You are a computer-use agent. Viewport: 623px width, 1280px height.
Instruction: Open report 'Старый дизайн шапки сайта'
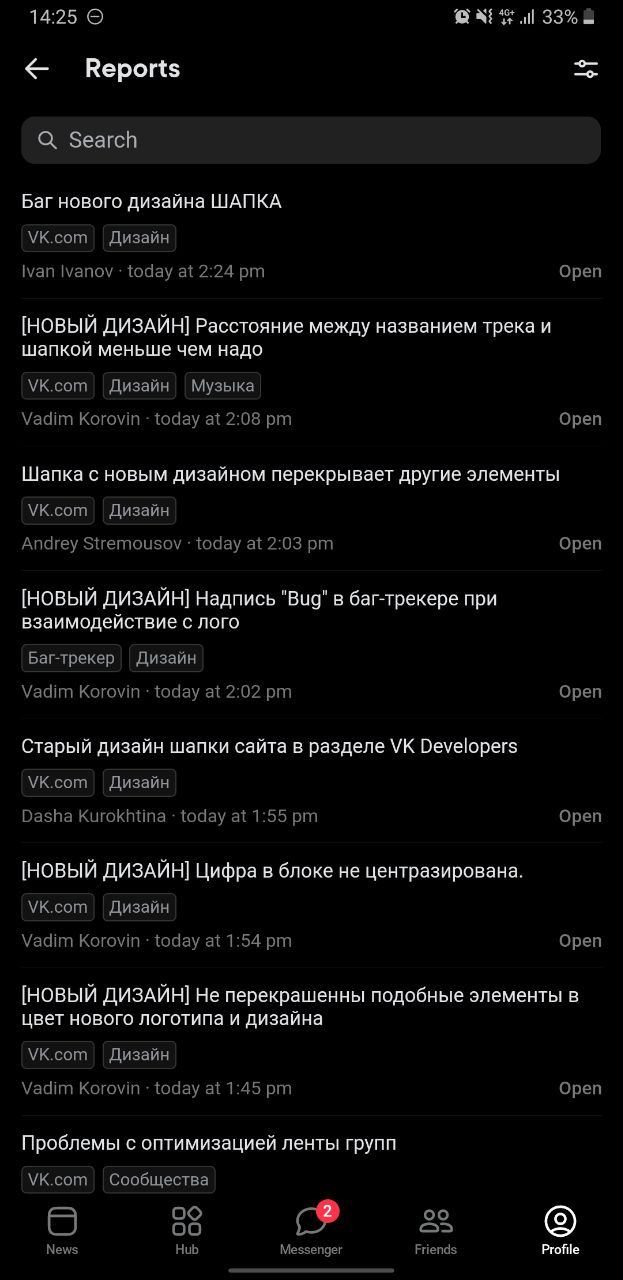269,746
